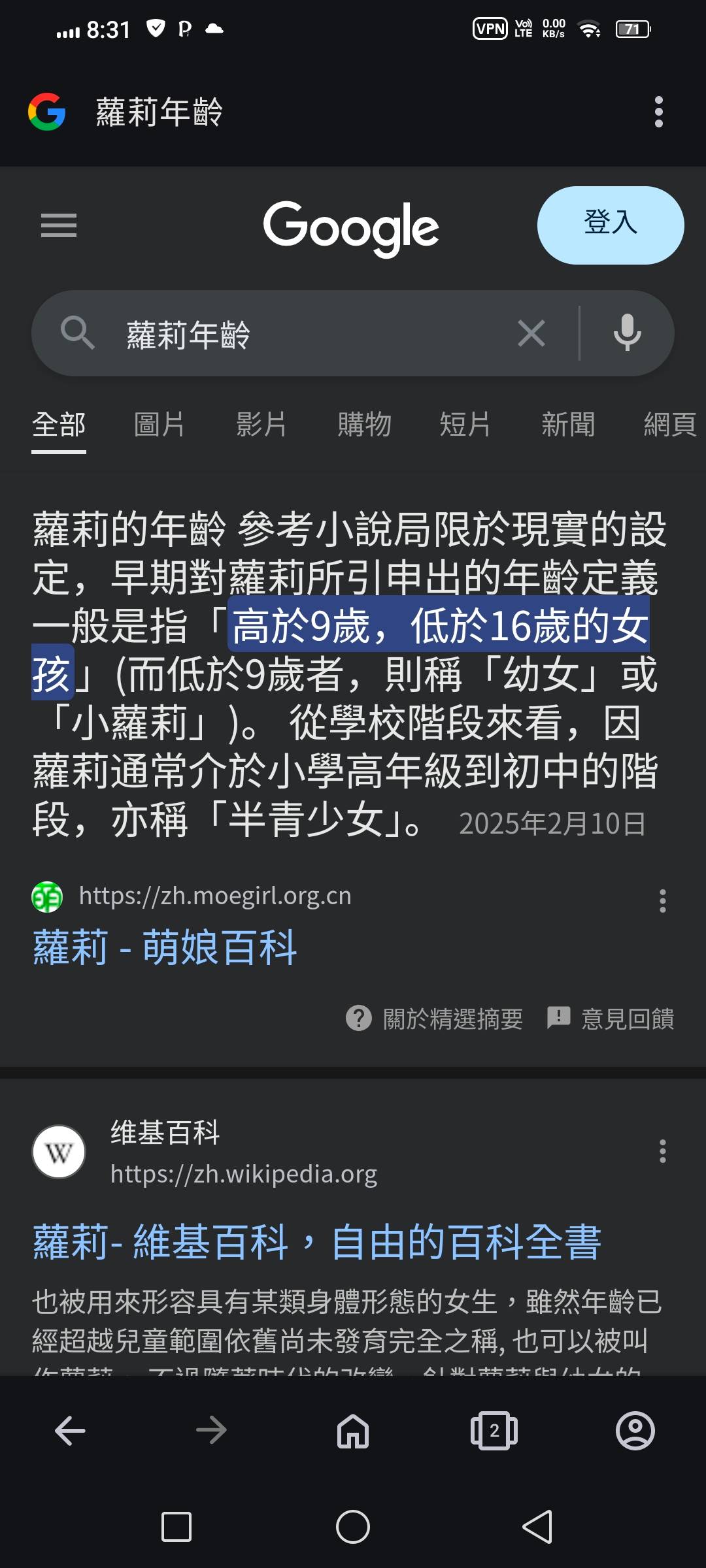Send feedback via 意見回饋
This screenshot has height=1568, width=706.
pyautogui.click(x=611, y=1019)
